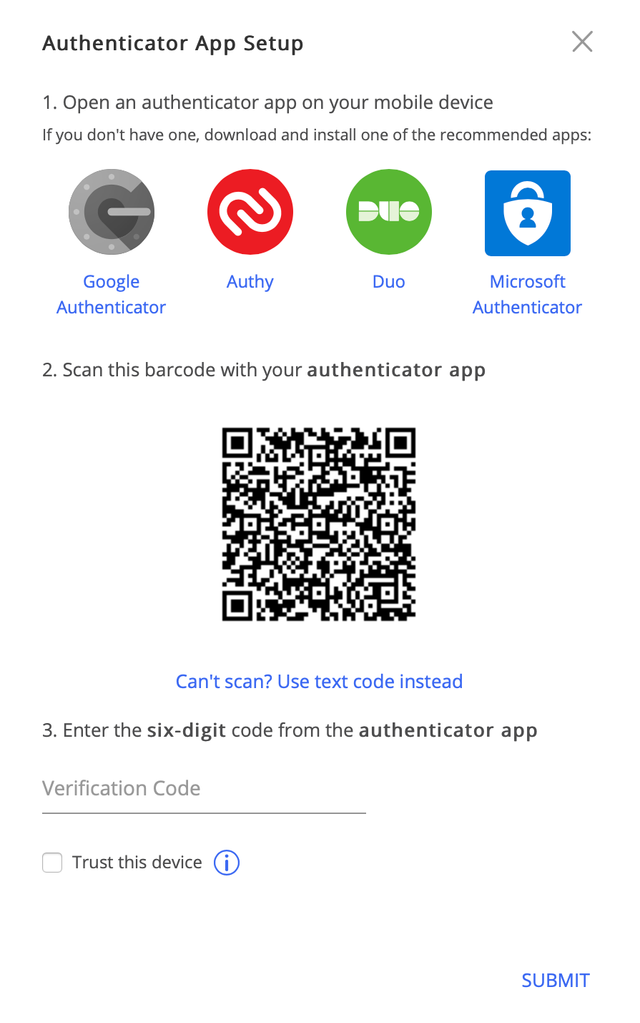Image resolution: width=640 pixels, height=1023 pixels.
Task: Focus the Verification Code field
Action: coord(203,789)
